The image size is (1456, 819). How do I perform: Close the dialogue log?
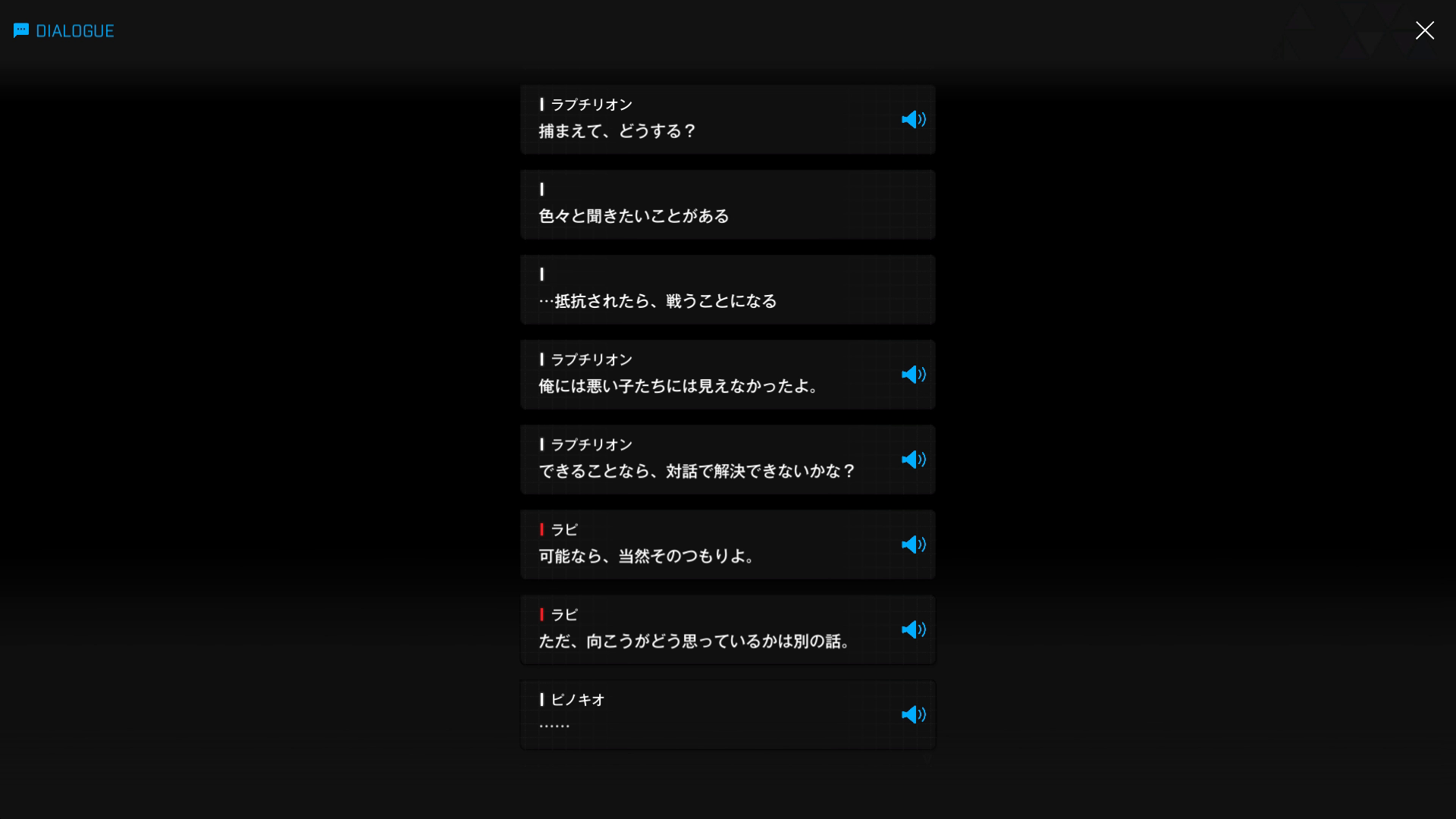pyautogui.click(x=1424, y=30)
